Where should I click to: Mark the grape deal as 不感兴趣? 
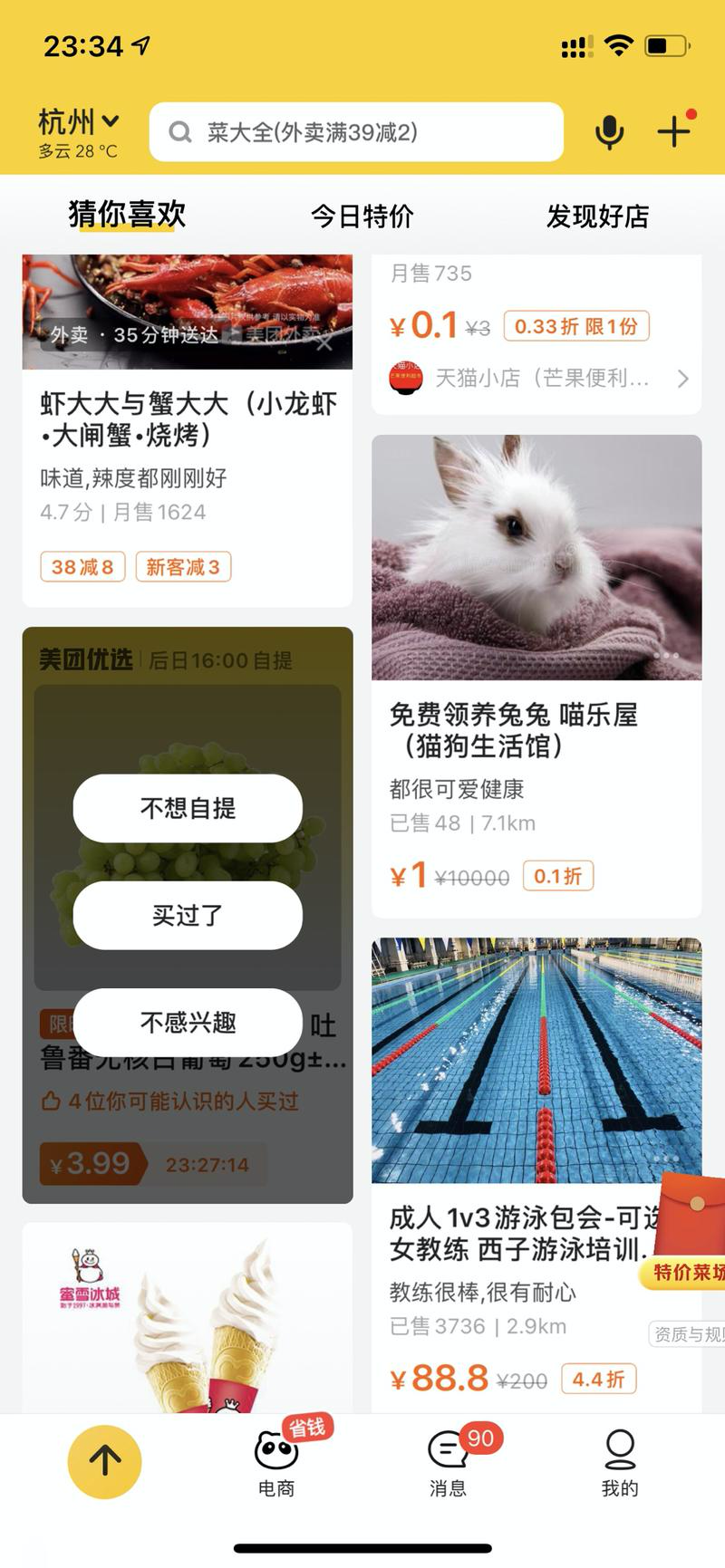click(x=188, y=1023)
